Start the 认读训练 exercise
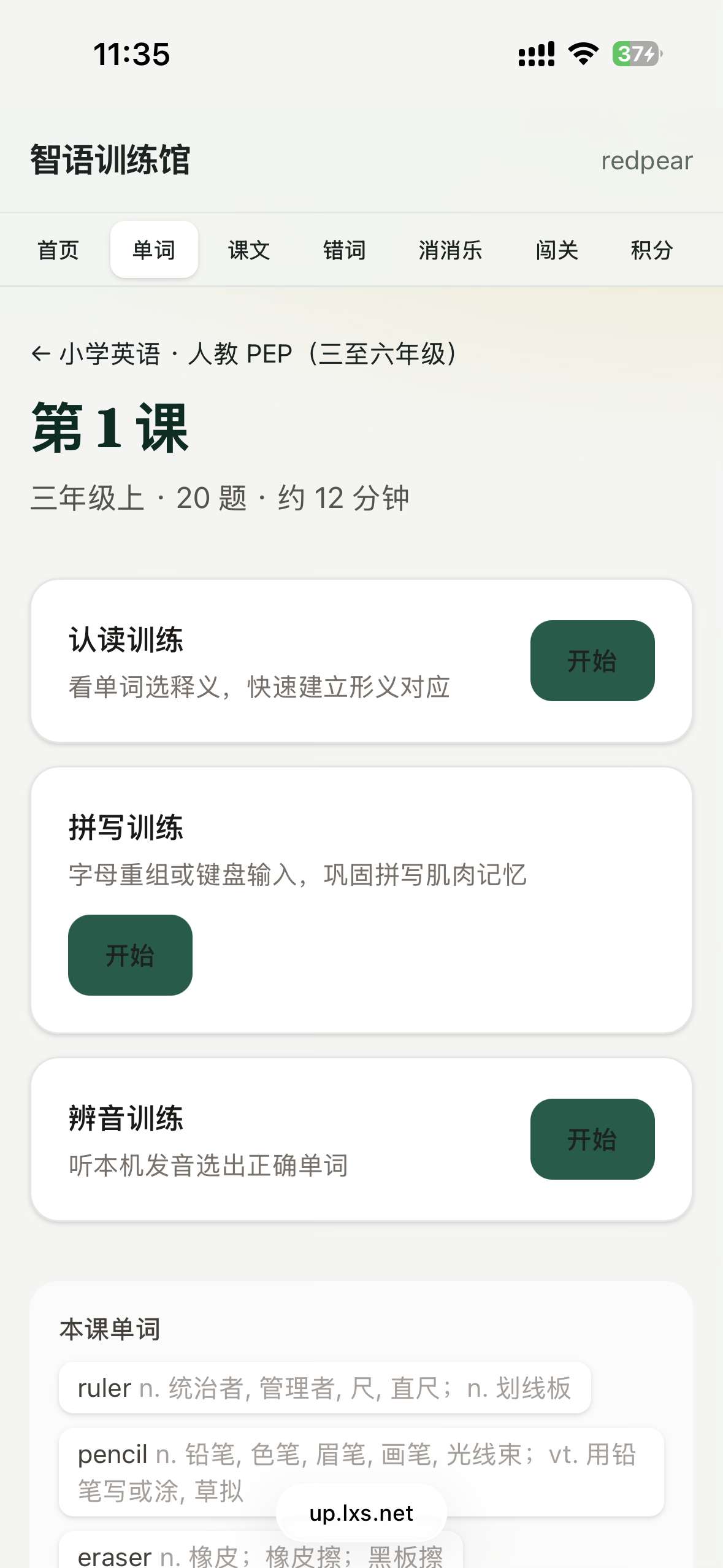 (x=592, y=661)
